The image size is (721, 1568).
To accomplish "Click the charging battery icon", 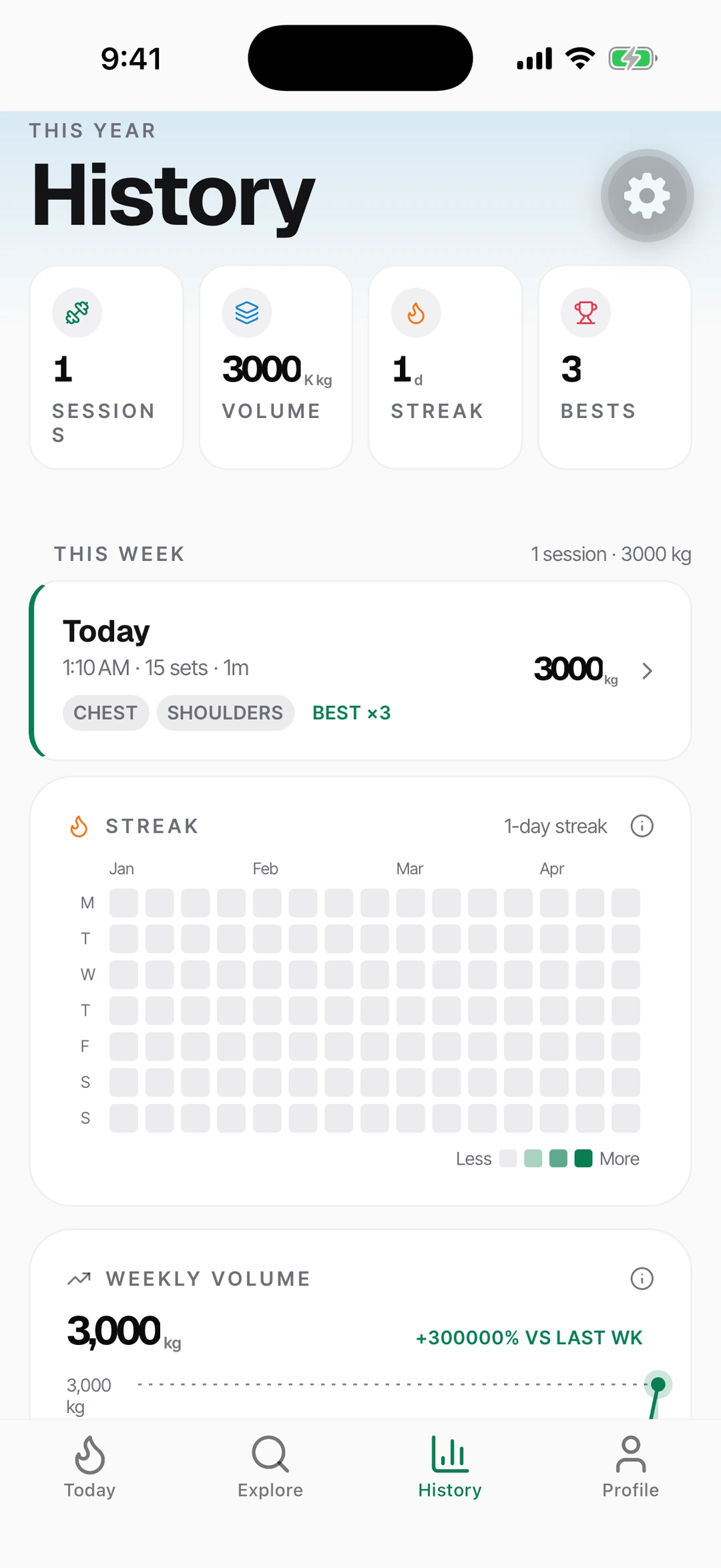I will [633, 57].
